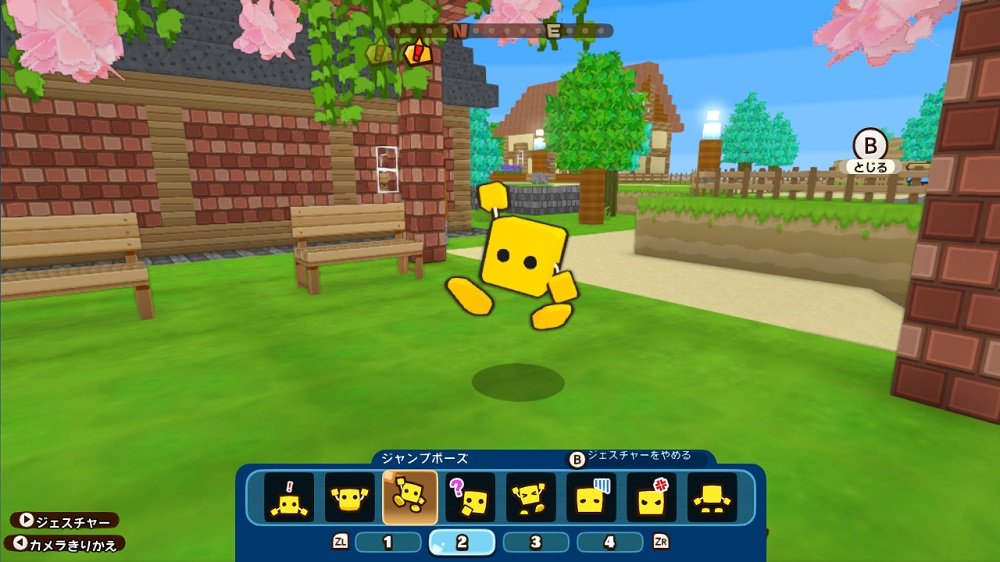Image resolution: width=1000 pixels, height=562 pixels.
Task: Pick the question mark gesture
Action: pos(470,497)
